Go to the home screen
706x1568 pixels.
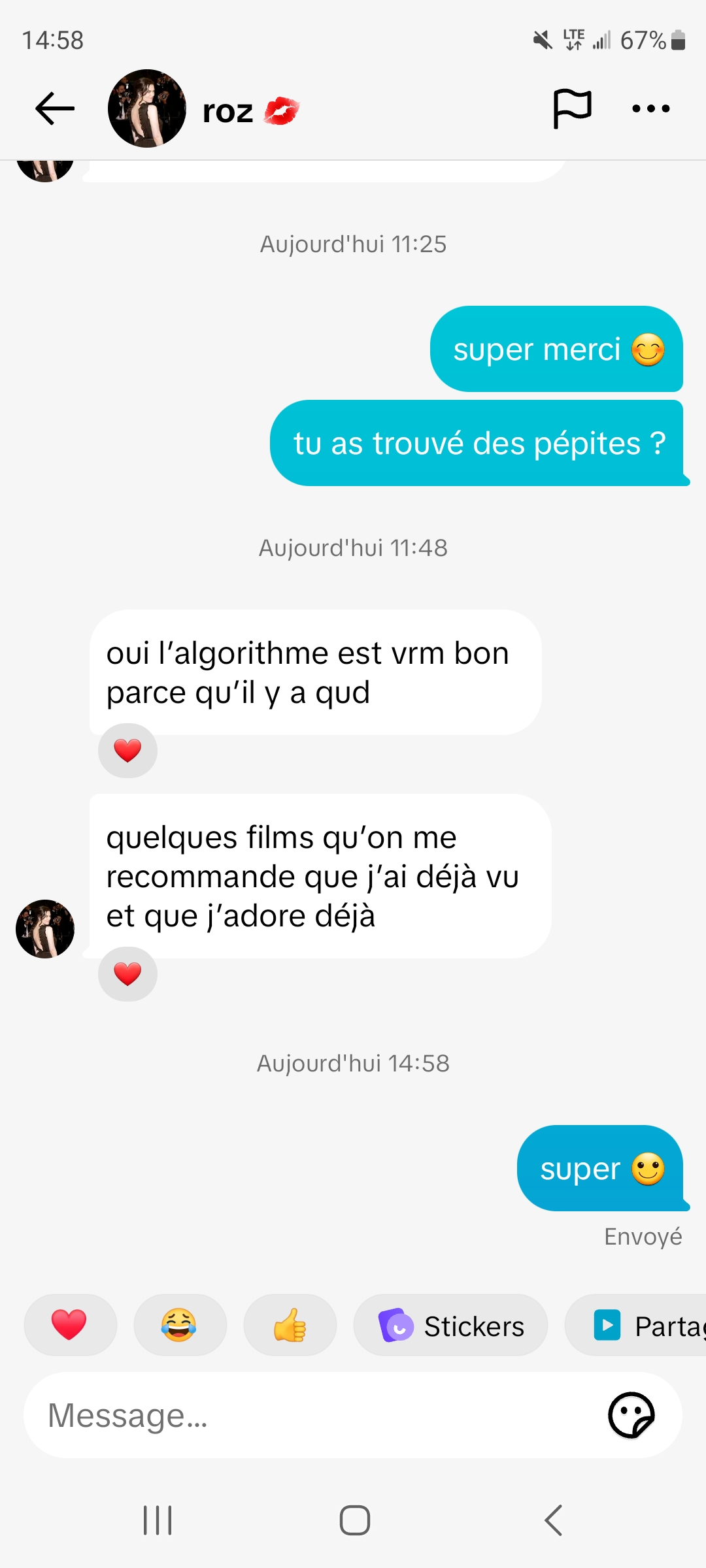[354, 1520]
